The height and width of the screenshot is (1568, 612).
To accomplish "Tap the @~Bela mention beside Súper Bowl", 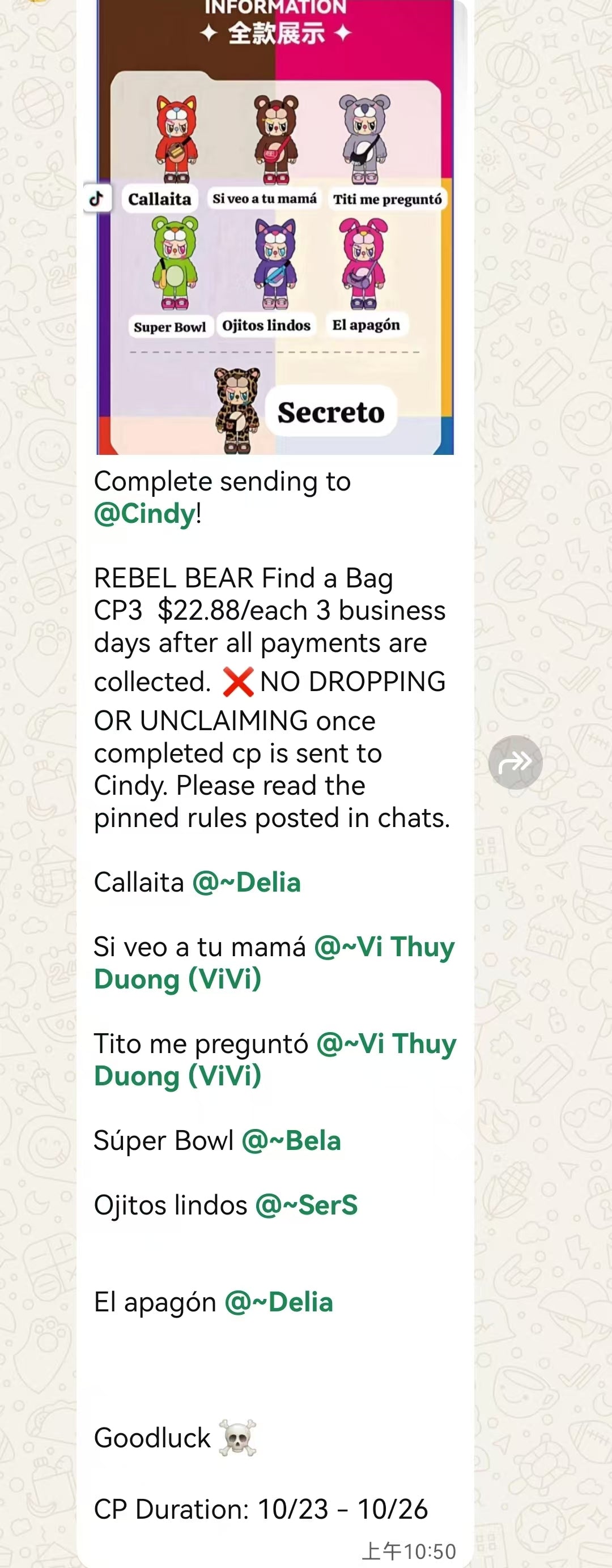I will (291, 1141).
